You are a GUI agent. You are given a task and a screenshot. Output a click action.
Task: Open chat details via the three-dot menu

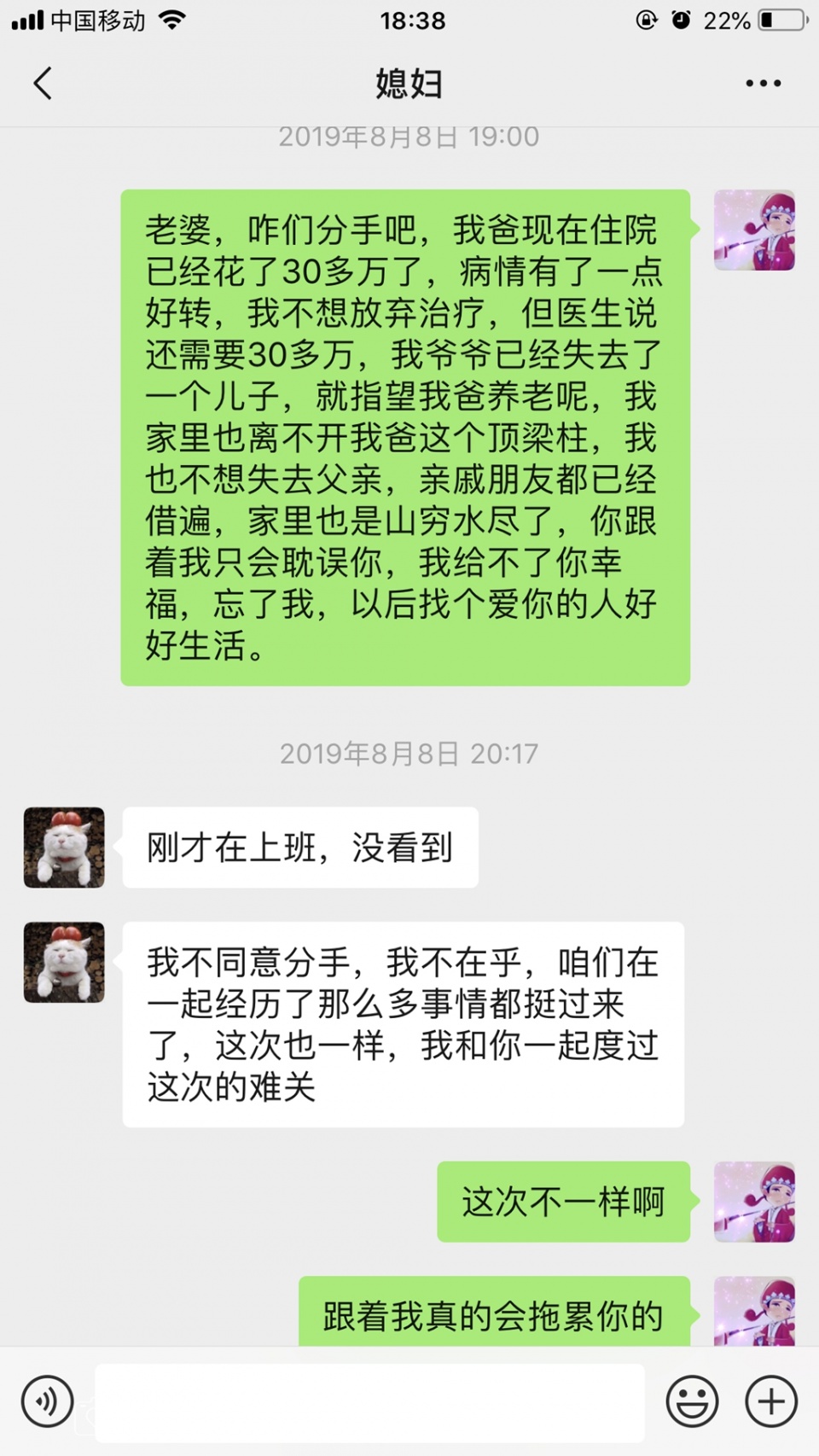[x=763, y=84]
